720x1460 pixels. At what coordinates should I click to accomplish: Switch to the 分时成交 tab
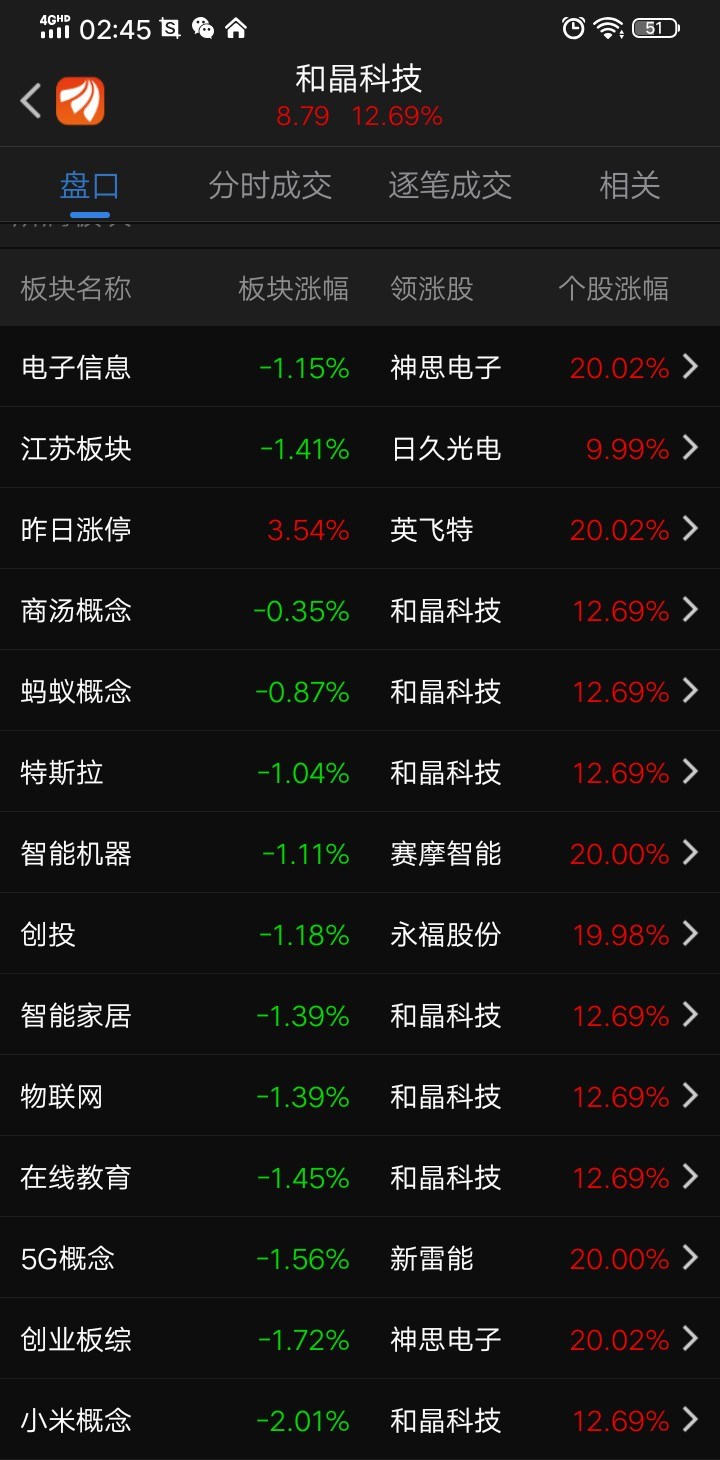tap(270, 185)
